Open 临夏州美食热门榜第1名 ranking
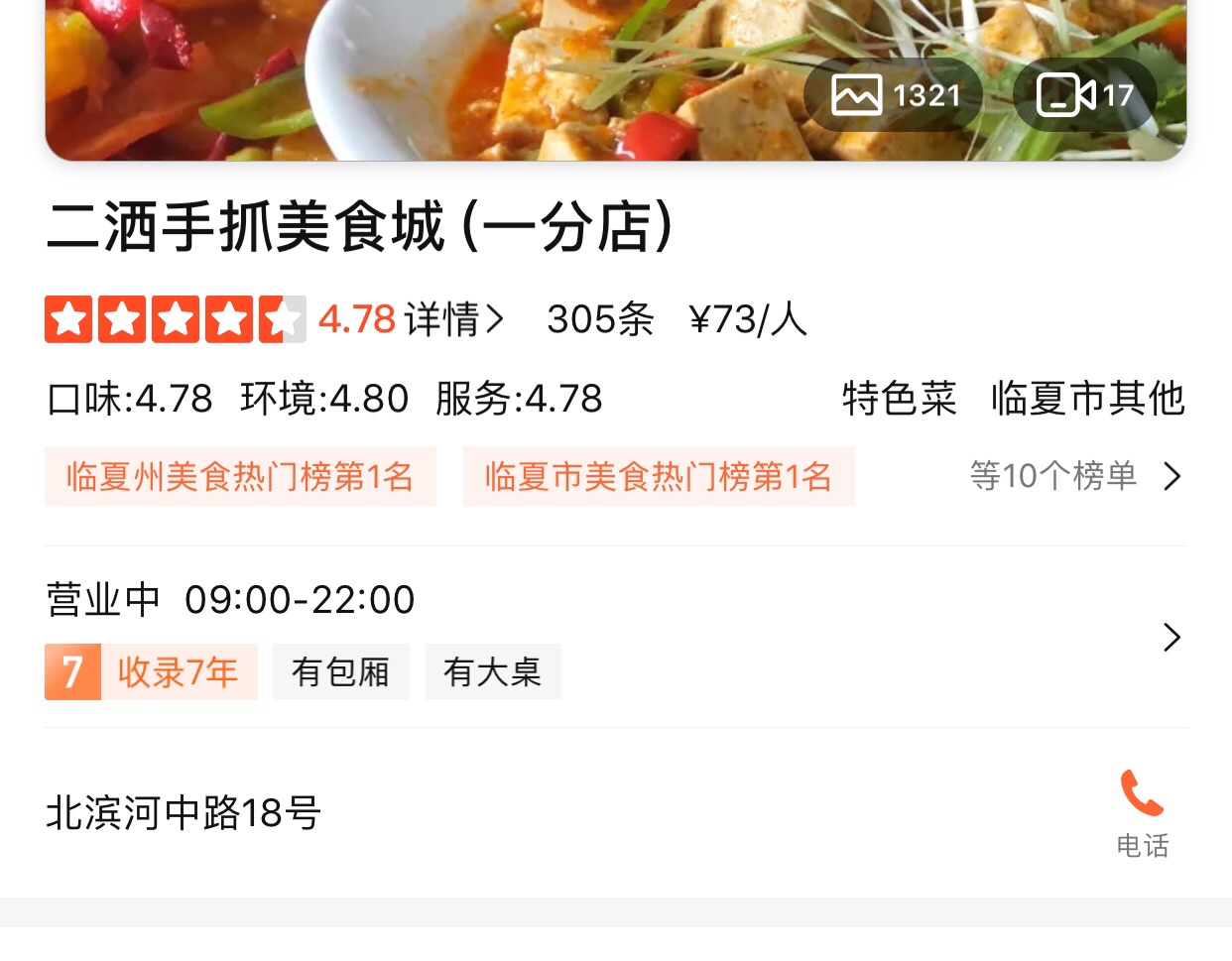 pyautogui.click(x=240, y=476)
